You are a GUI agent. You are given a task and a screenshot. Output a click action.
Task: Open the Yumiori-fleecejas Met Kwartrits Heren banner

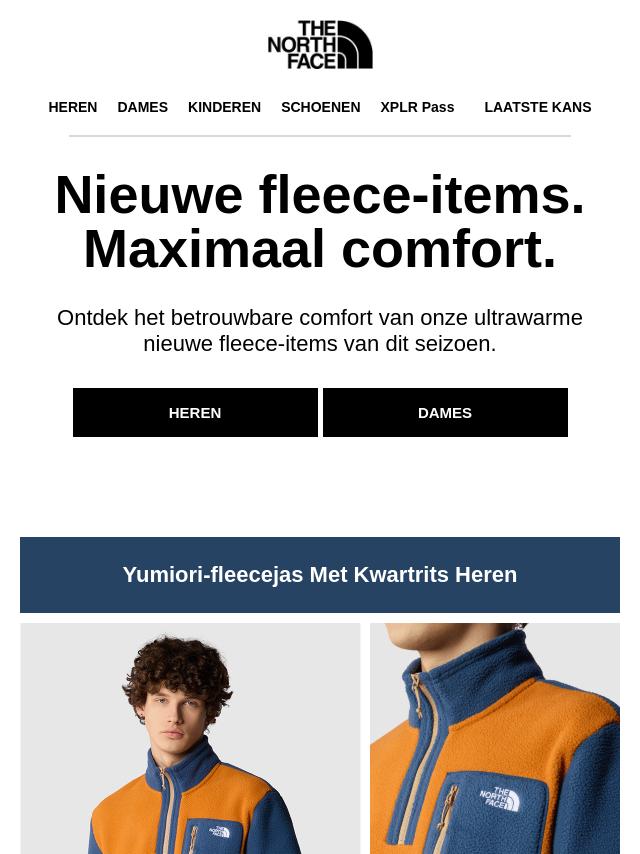[320, 574]
